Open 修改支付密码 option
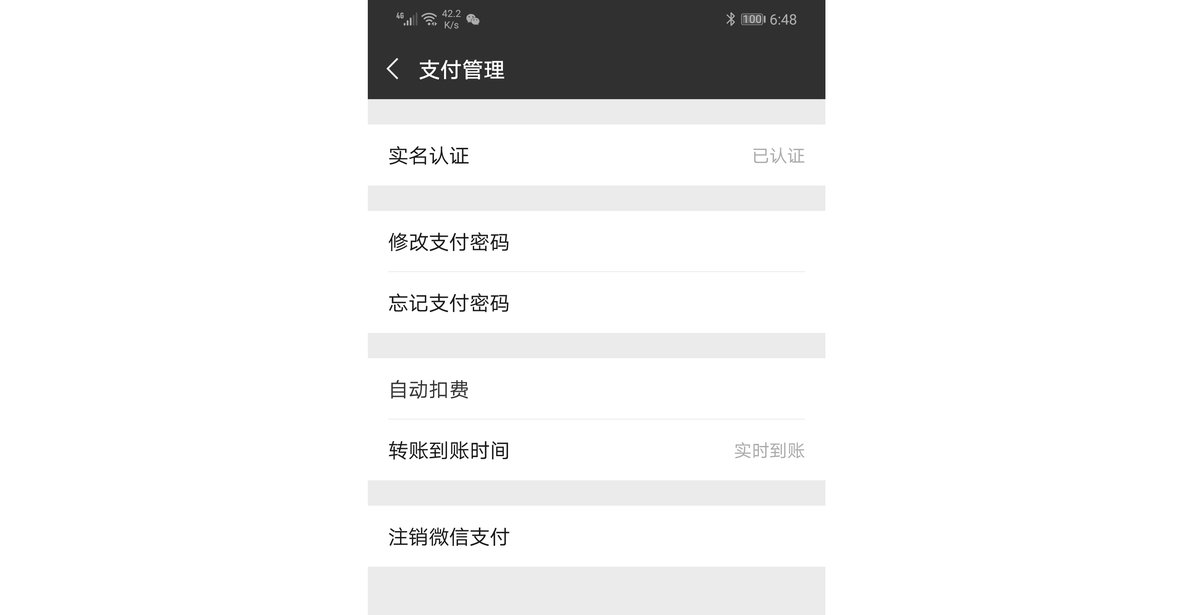Image resolution: width=1200 pixels, height=615 pixels. (x=596, y=242)
